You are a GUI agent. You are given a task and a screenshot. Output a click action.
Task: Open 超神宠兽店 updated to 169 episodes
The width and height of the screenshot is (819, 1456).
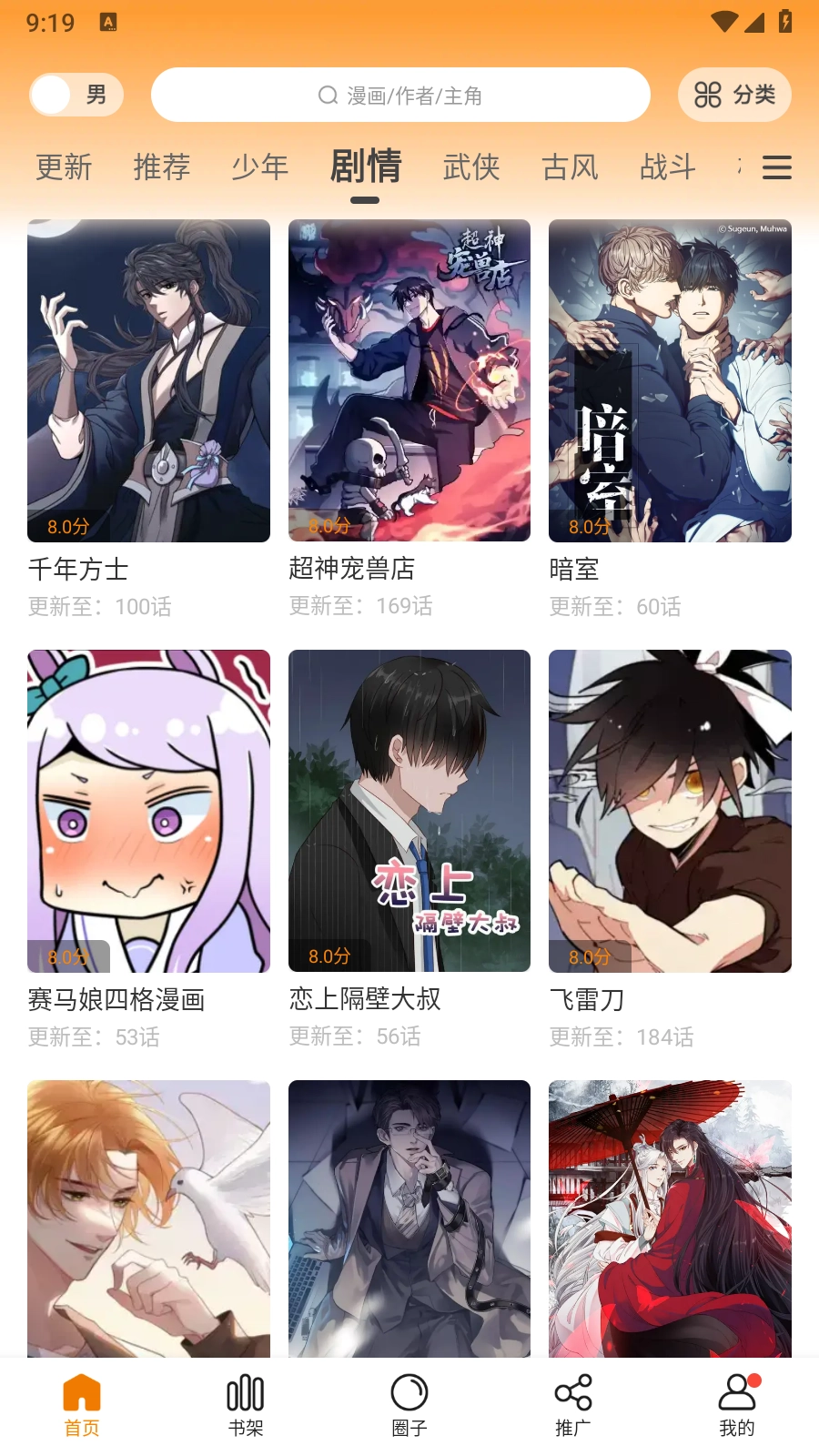[x=409, y=380]
